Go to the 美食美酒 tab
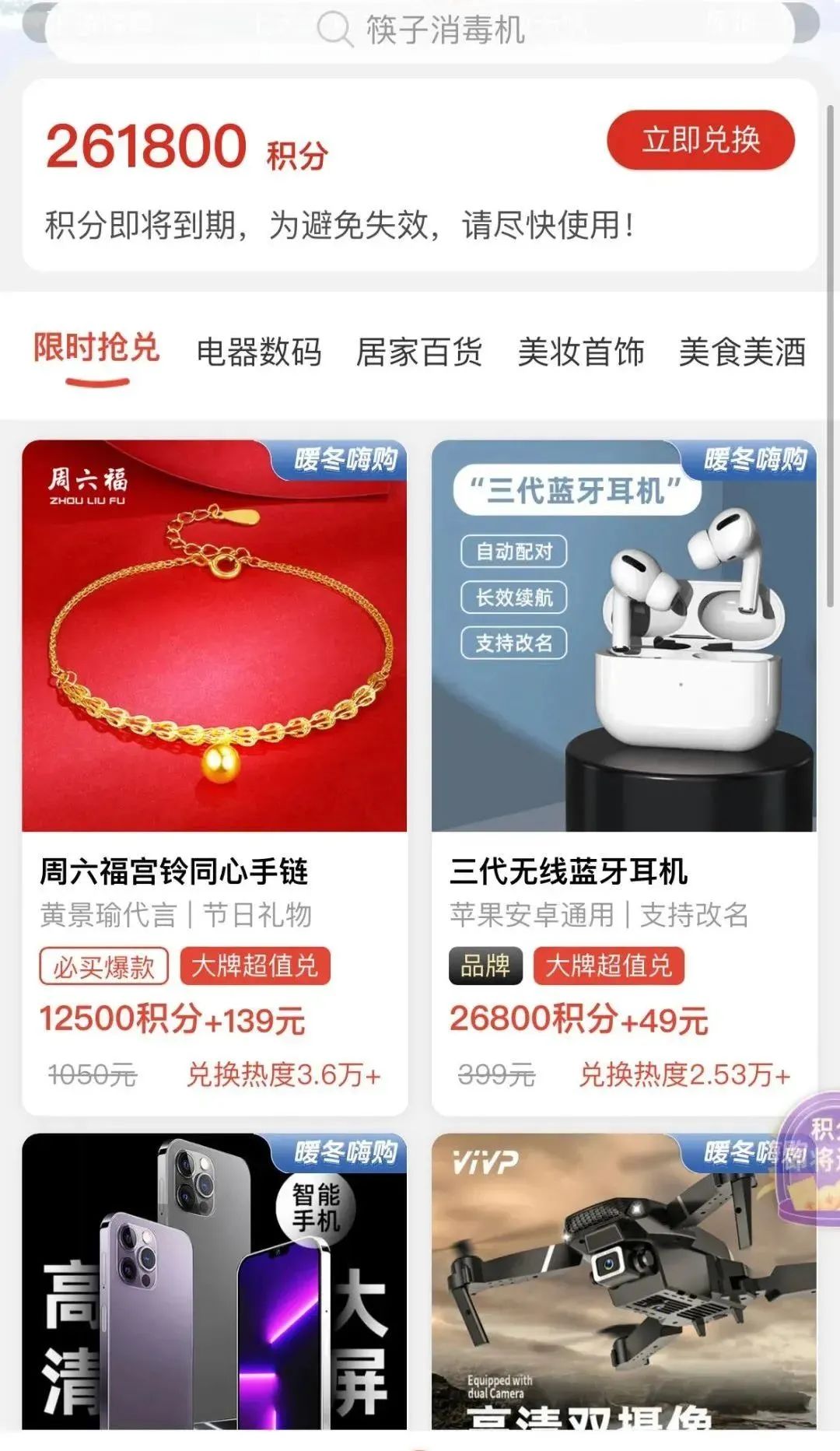 (x=742, y=352)
